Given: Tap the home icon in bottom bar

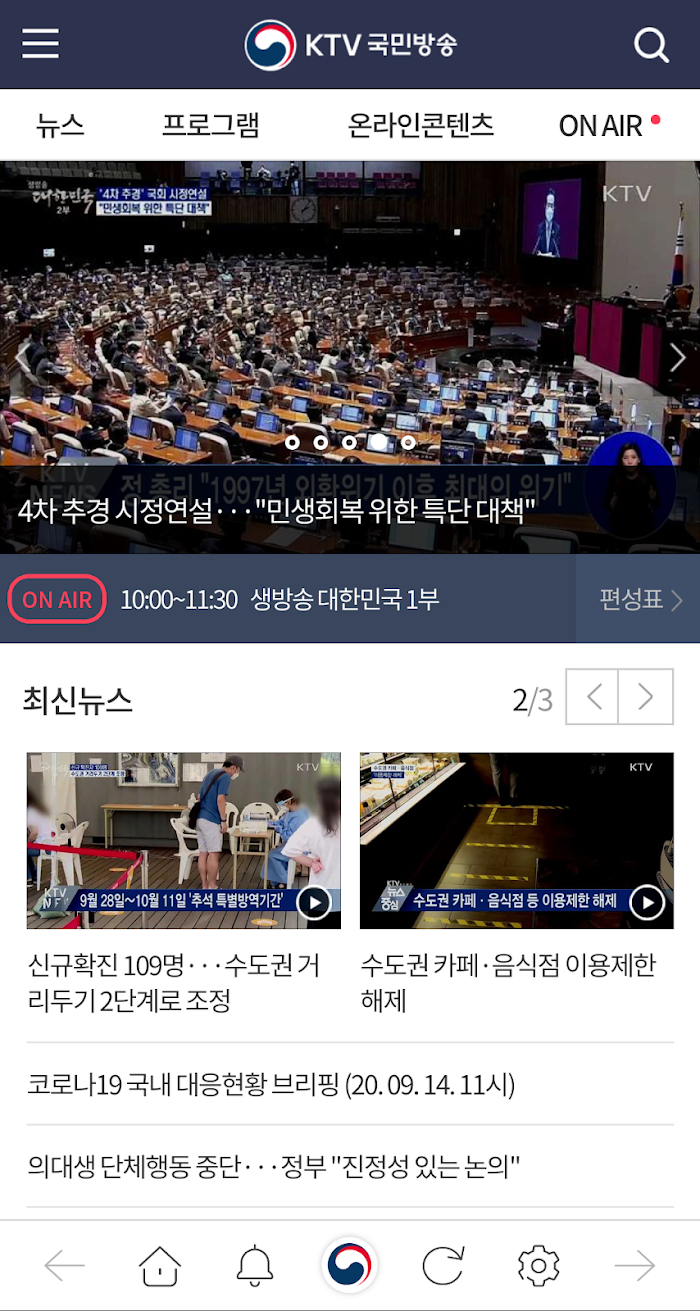Looking at the screenshot, I should (x=160, y=1266).
